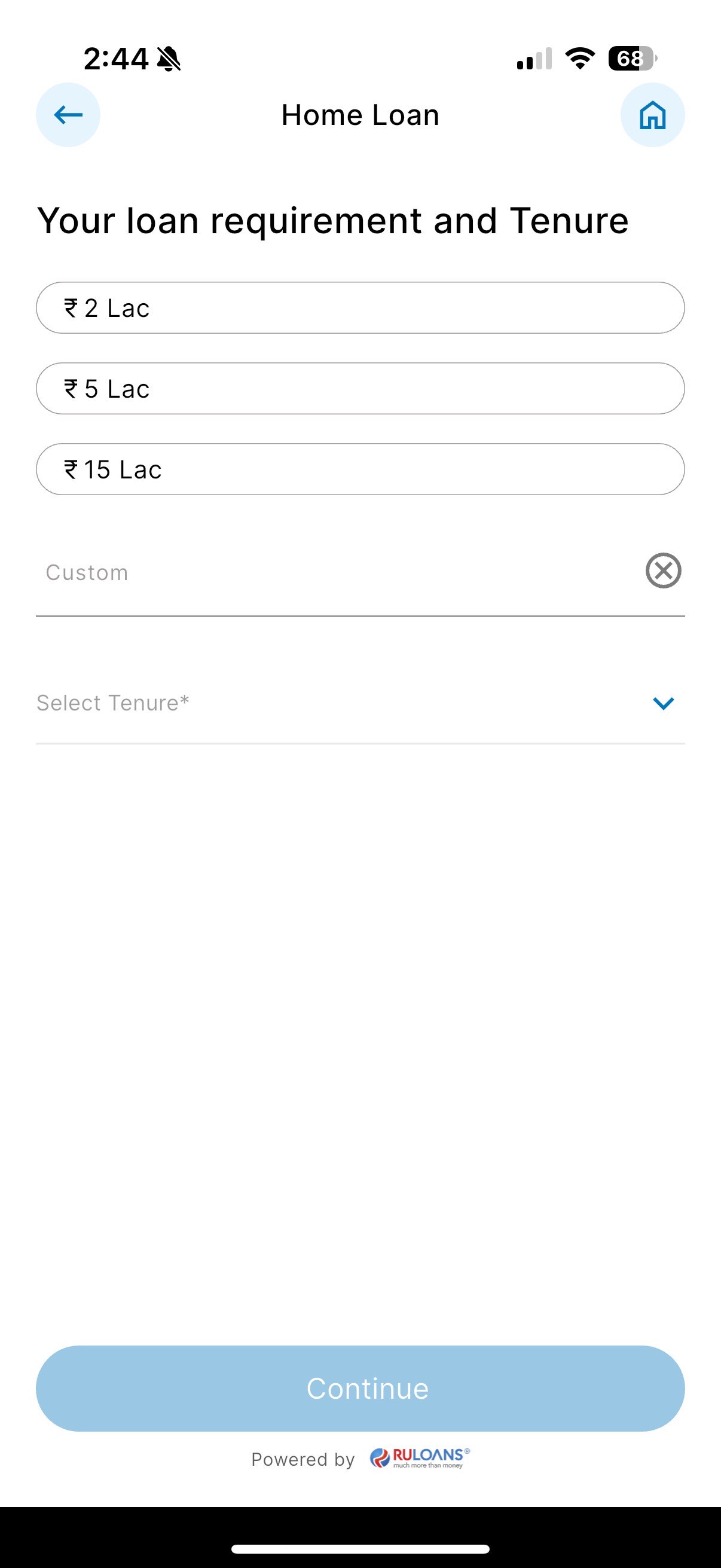721x1568 pixels.
Task: Select the ₹ 2 Lac loan amount
Action: [360, 308]
